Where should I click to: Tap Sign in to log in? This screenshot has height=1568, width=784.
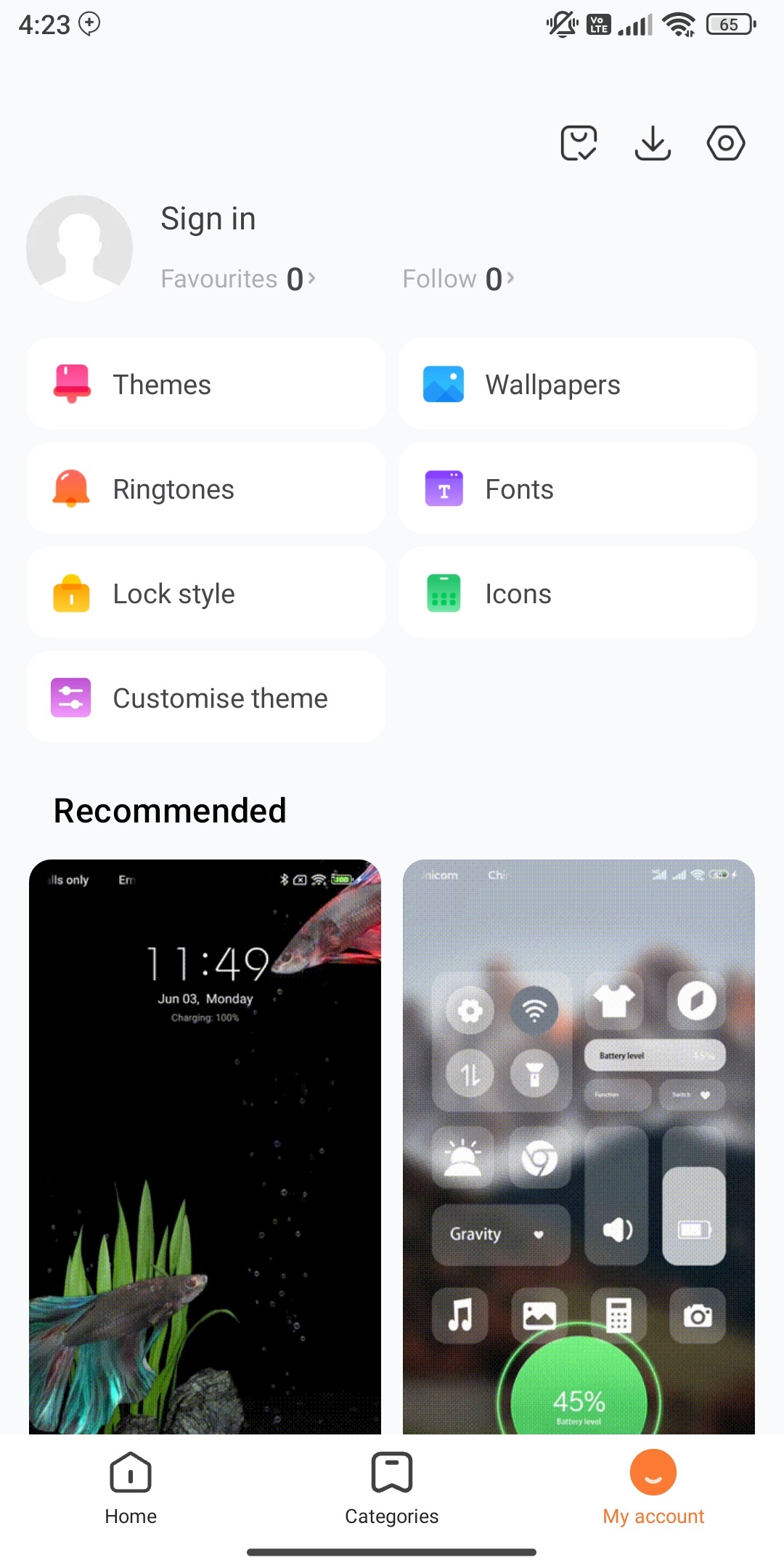coord(208,219)
